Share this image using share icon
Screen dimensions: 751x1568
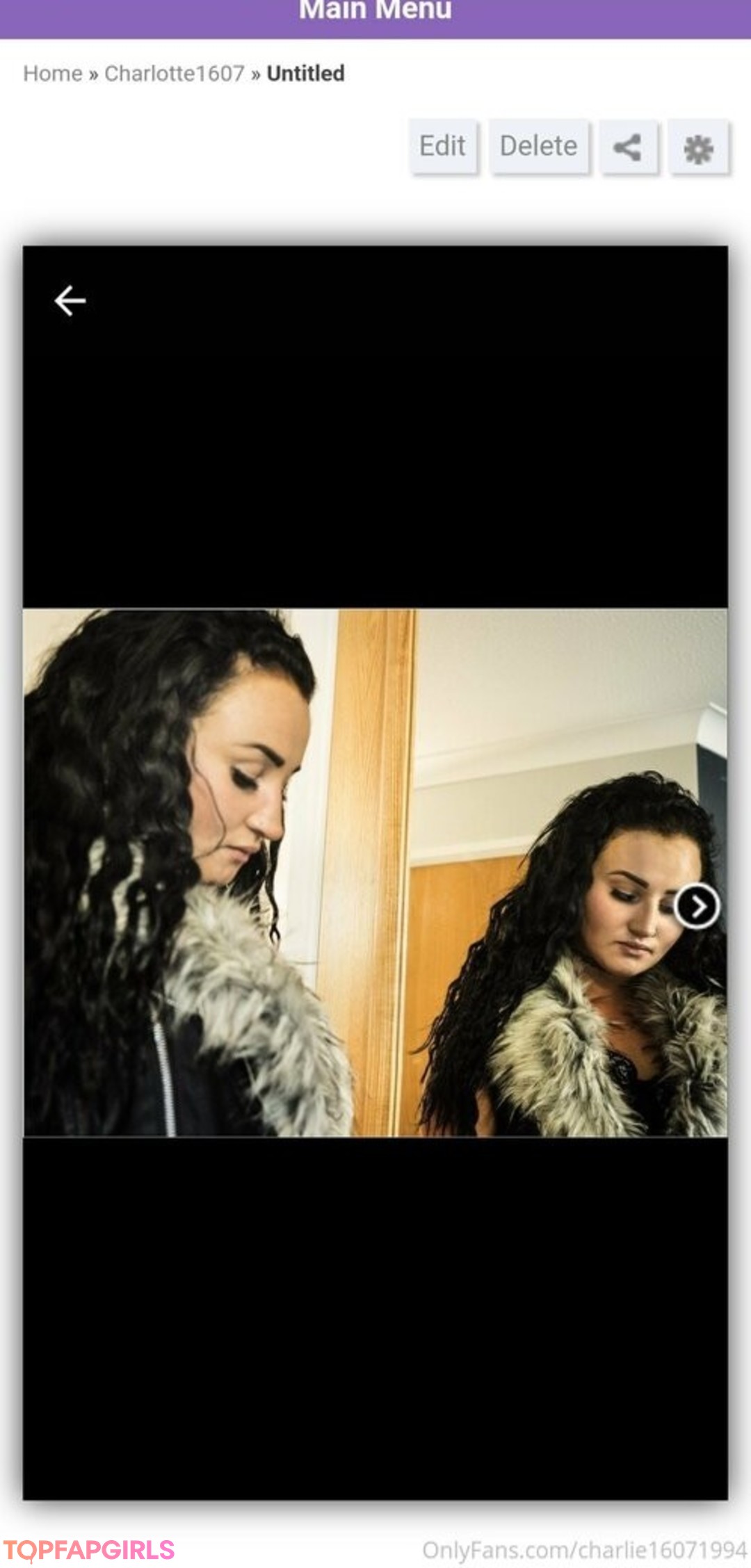628,147
